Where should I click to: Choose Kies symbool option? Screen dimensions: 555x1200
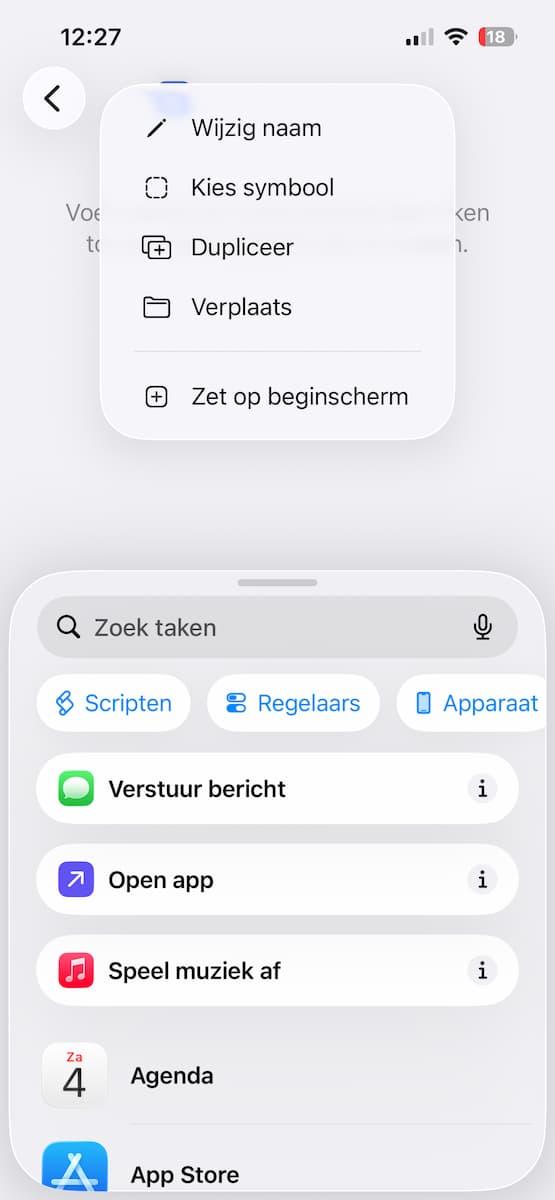[278, 187]
